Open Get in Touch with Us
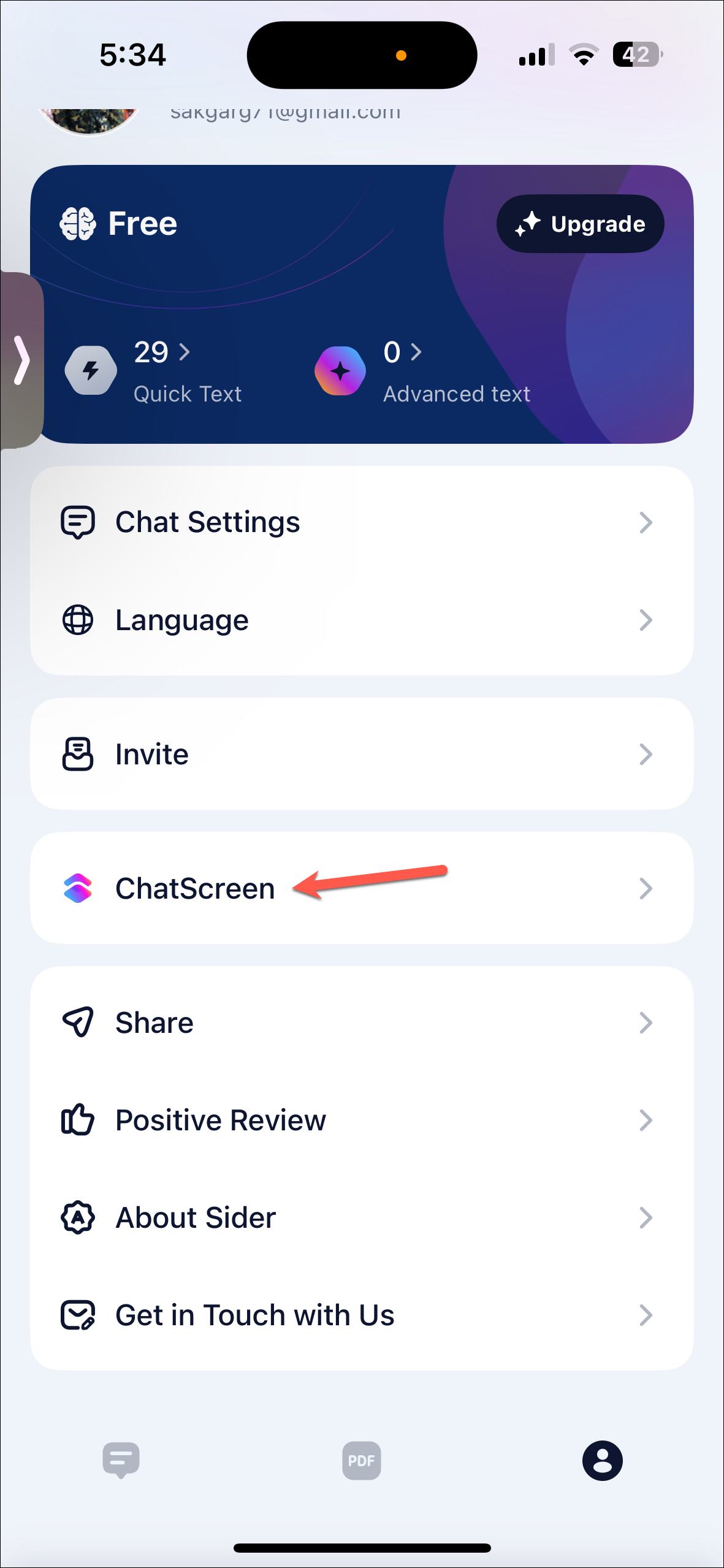Screen dimensions: 724x1568 (x=361, y=1315)
